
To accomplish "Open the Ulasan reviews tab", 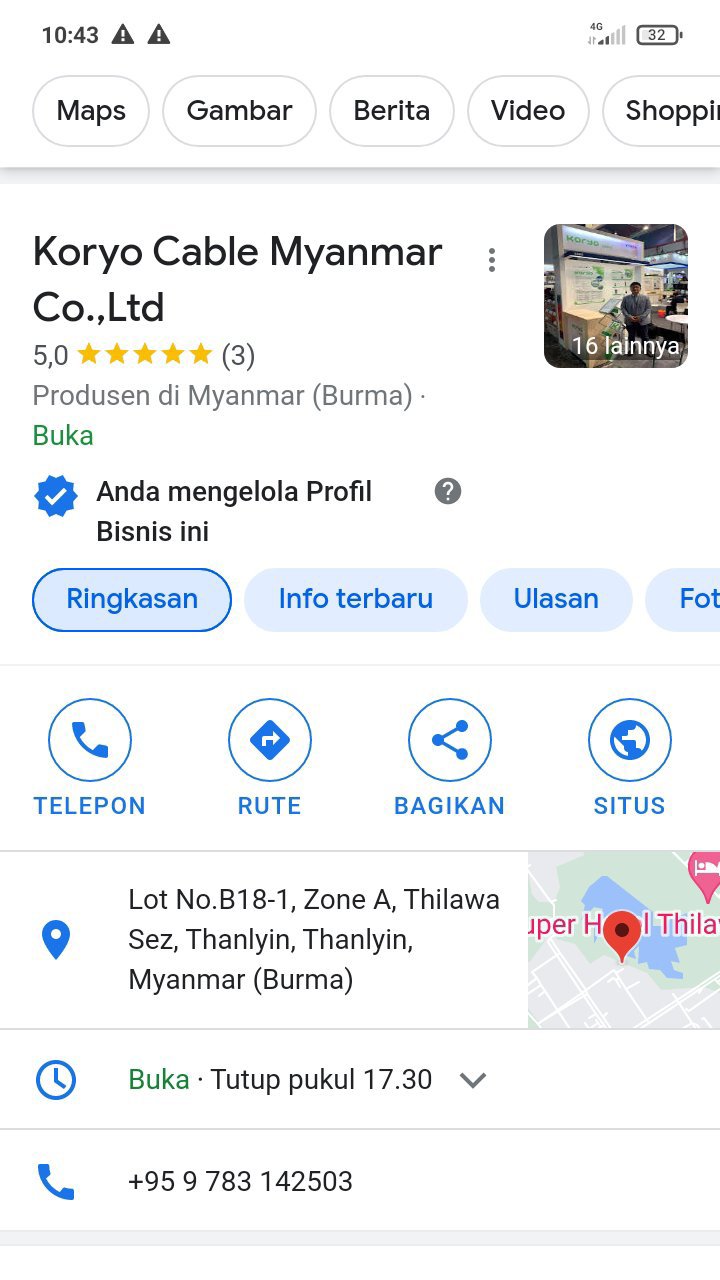I will click(556, 599).
